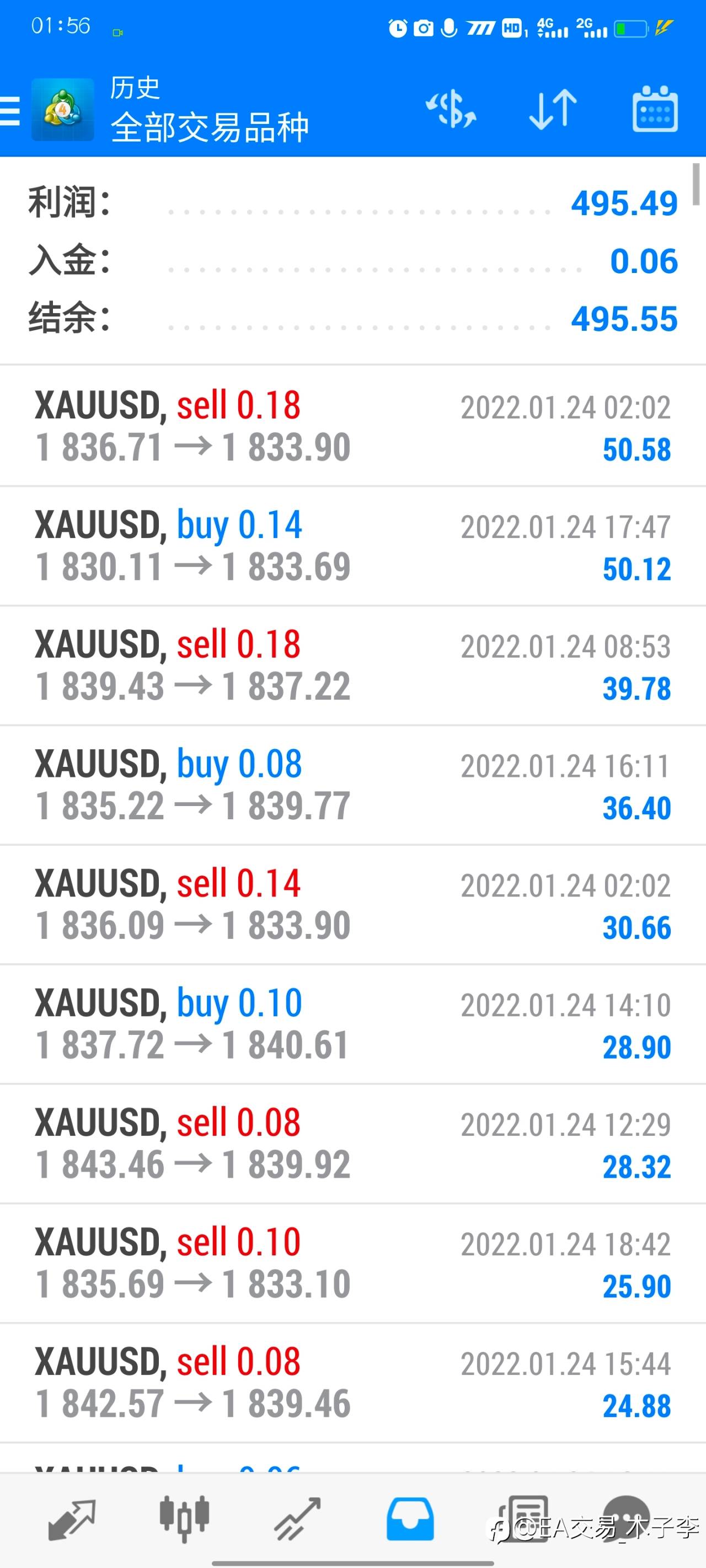Switch to the Chart candlestick tab
The width and height of the screenshot is (706, 1568).
click(185, 1519)
